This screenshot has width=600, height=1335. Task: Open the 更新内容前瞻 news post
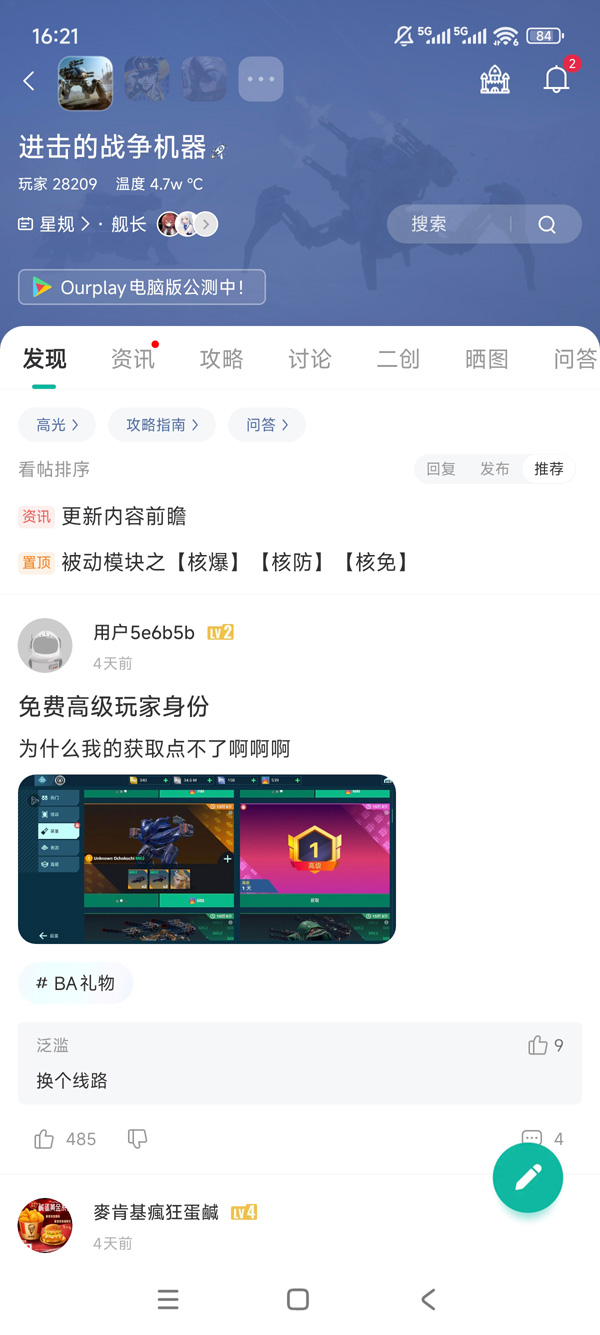[124, 516]
